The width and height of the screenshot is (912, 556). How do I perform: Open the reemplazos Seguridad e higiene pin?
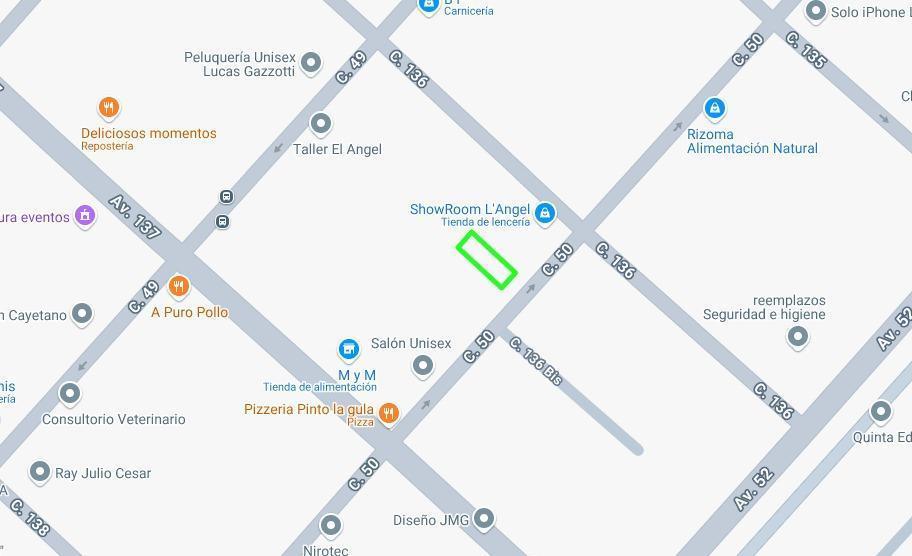point(797,336)
